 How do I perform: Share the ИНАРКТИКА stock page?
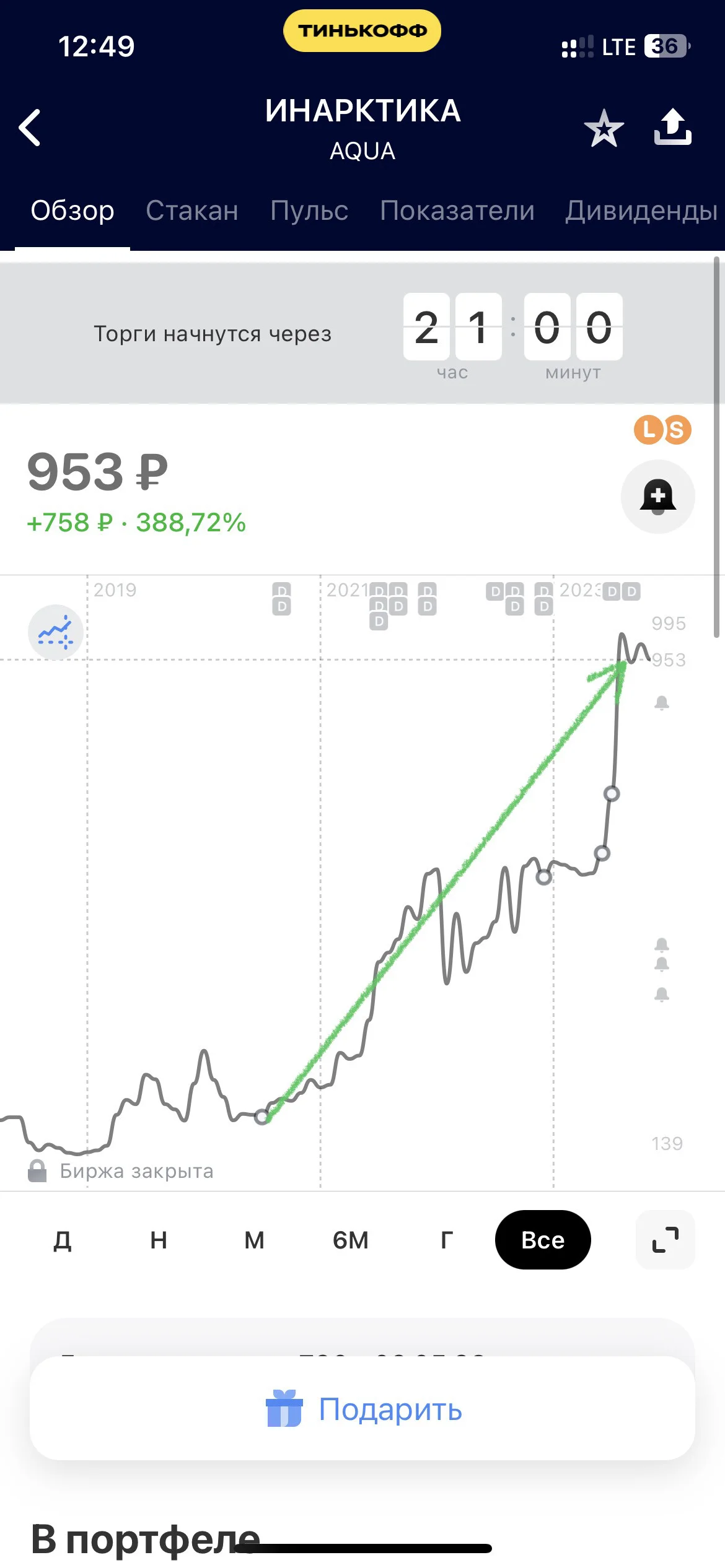click(673, 127)
